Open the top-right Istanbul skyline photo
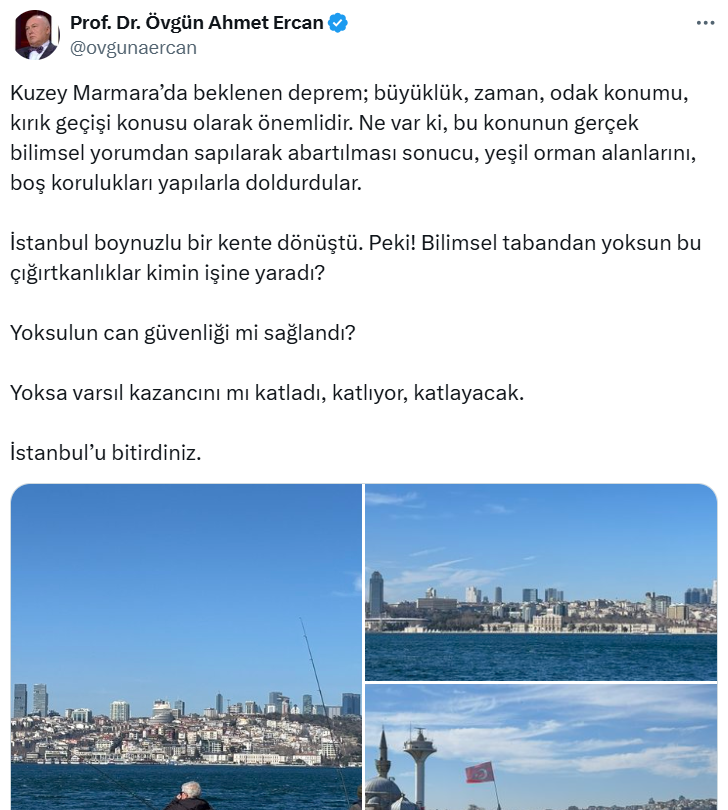 [541, 580]
